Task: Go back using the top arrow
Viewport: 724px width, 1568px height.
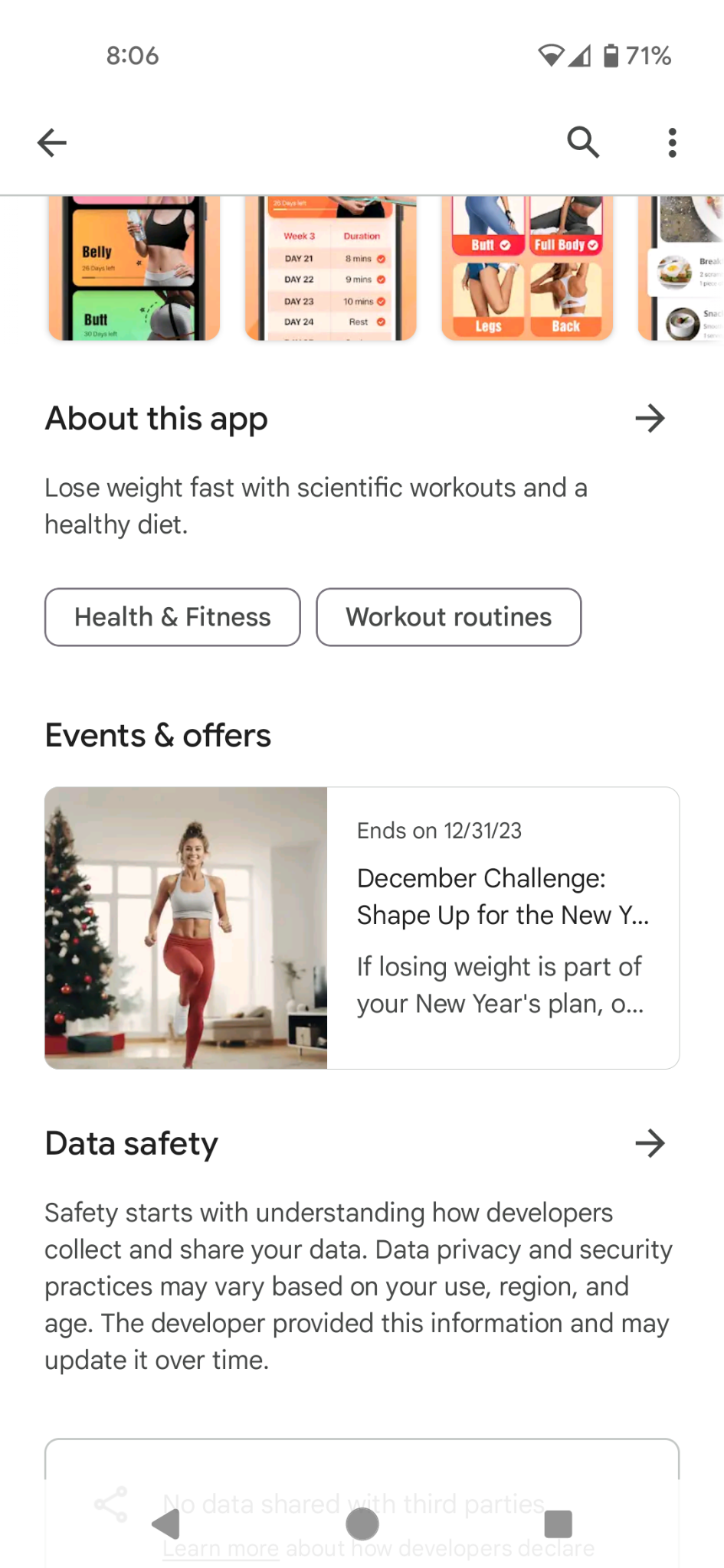Action: pyautogui.click(x=51, y=142)
